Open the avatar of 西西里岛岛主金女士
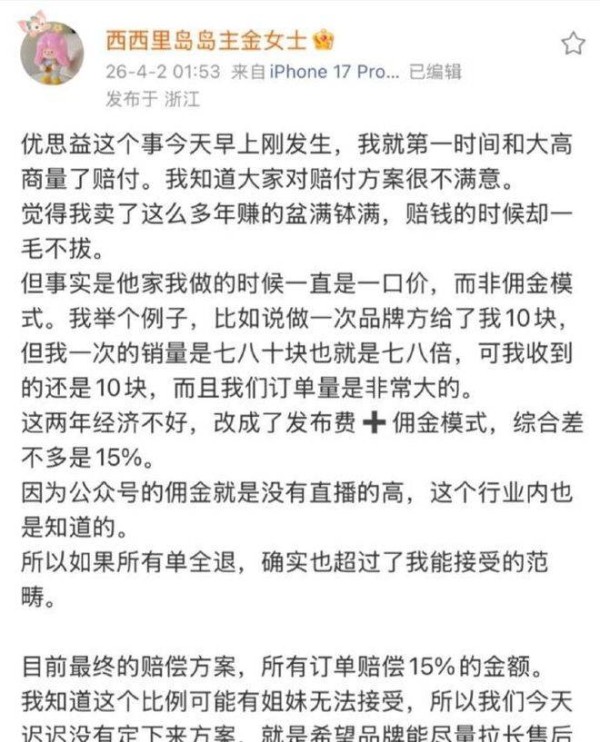This screenshot has height=742, width=600. [52, 52]
